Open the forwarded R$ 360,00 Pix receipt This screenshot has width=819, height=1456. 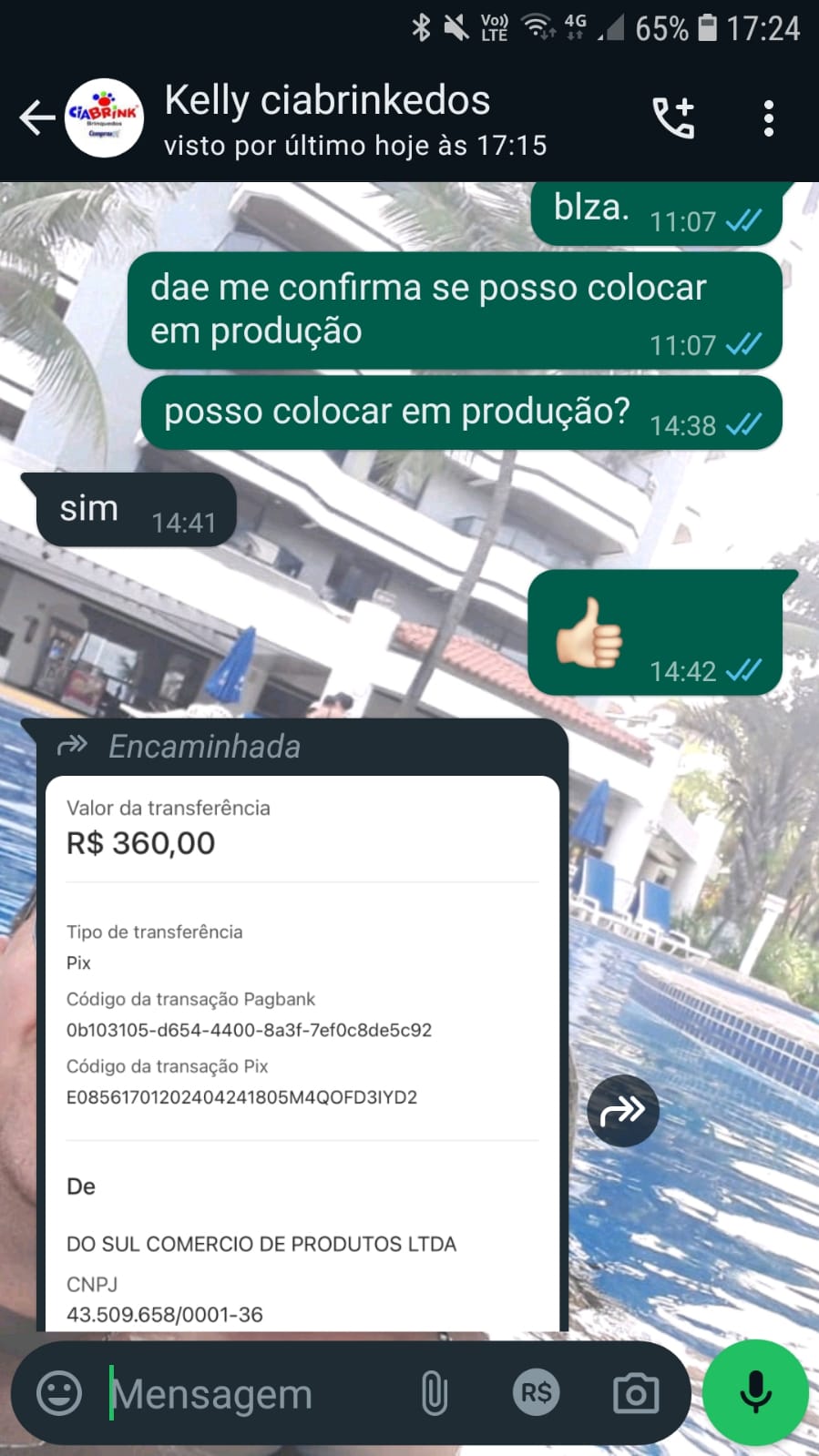tap(302, 1047)
